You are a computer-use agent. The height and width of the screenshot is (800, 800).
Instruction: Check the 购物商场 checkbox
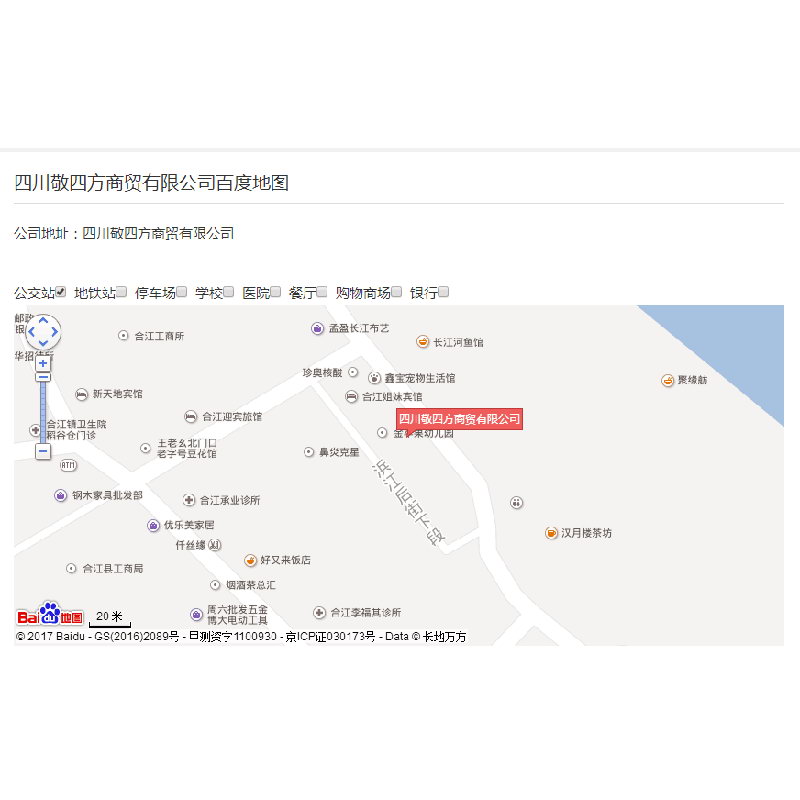pos(396,292)
